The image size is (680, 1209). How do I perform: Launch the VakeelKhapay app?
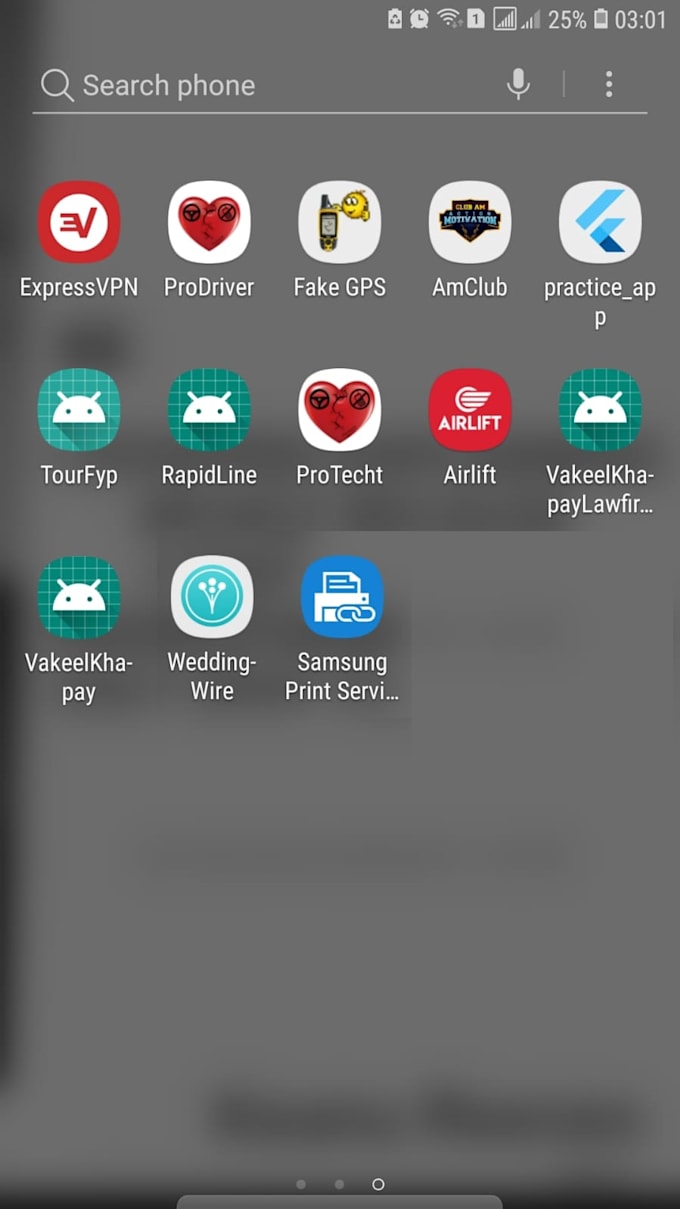pyautogui.click(x=79, y=597)
